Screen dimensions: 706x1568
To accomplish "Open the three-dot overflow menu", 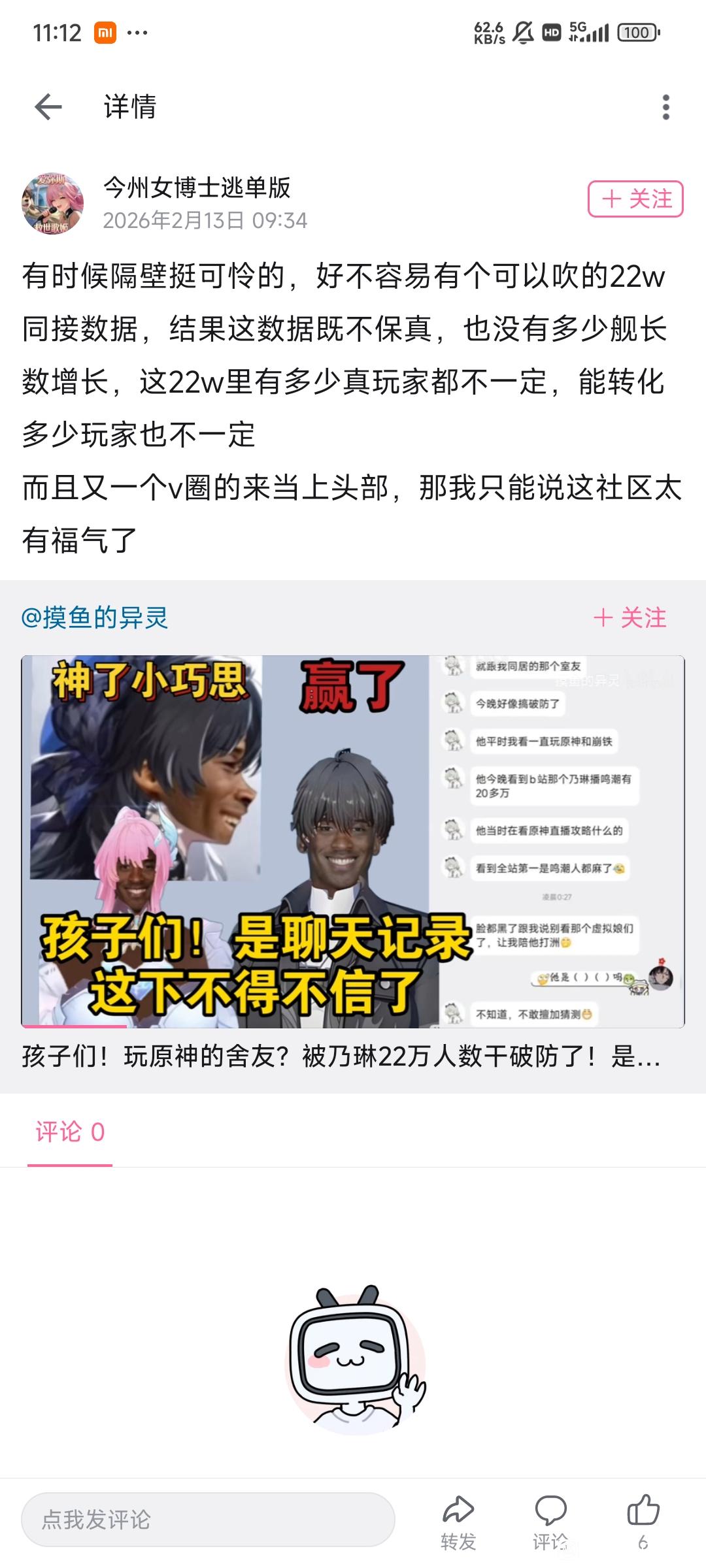I will point(665,107).
